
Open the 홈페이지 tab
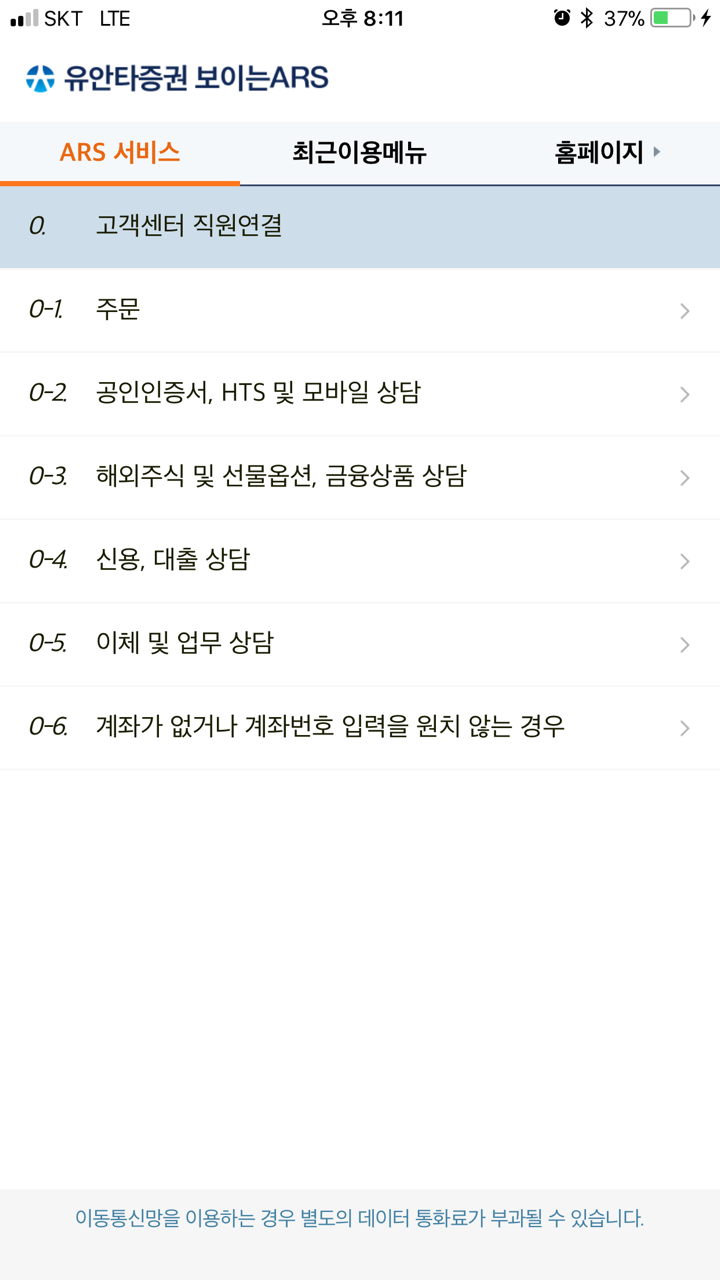600,153
